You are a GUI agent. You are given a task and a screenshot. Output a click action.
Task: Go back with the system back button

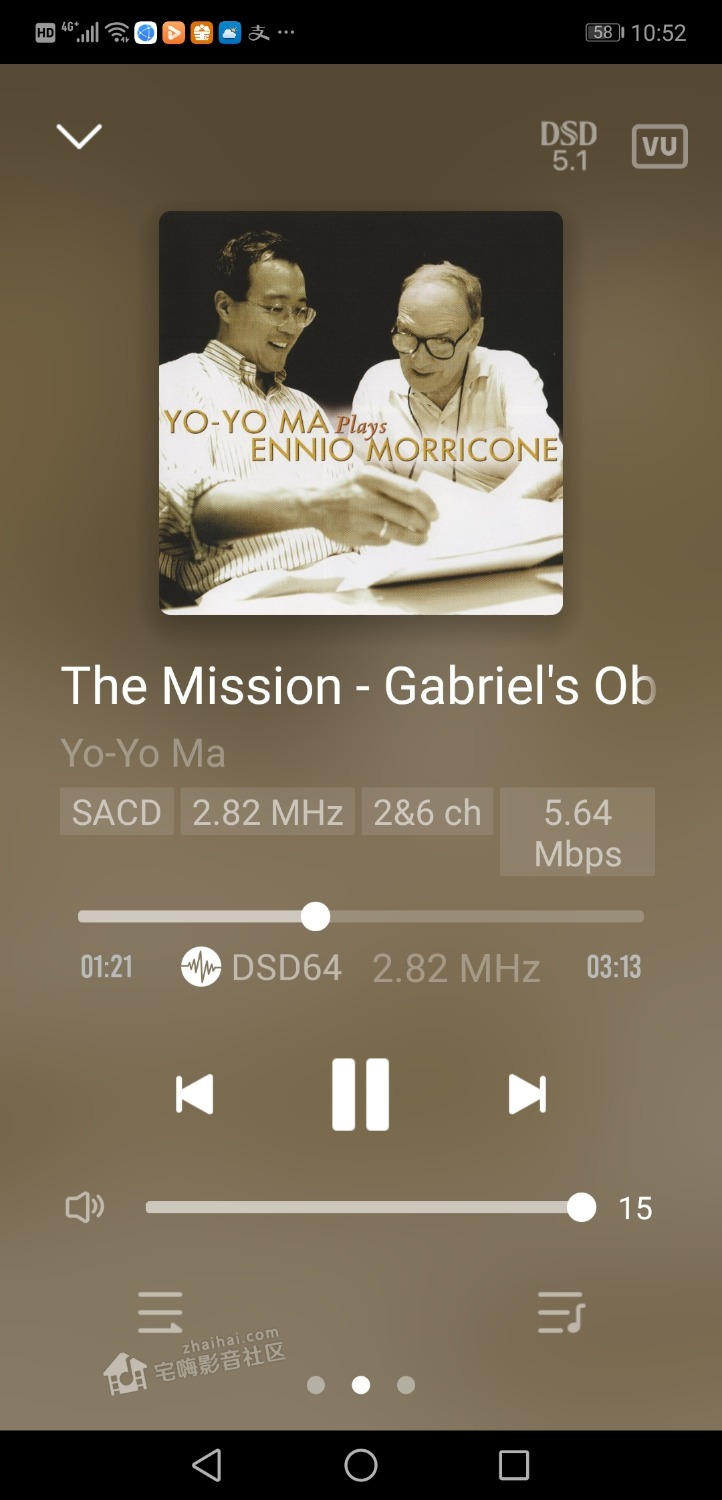click(x=207, y=1465)
